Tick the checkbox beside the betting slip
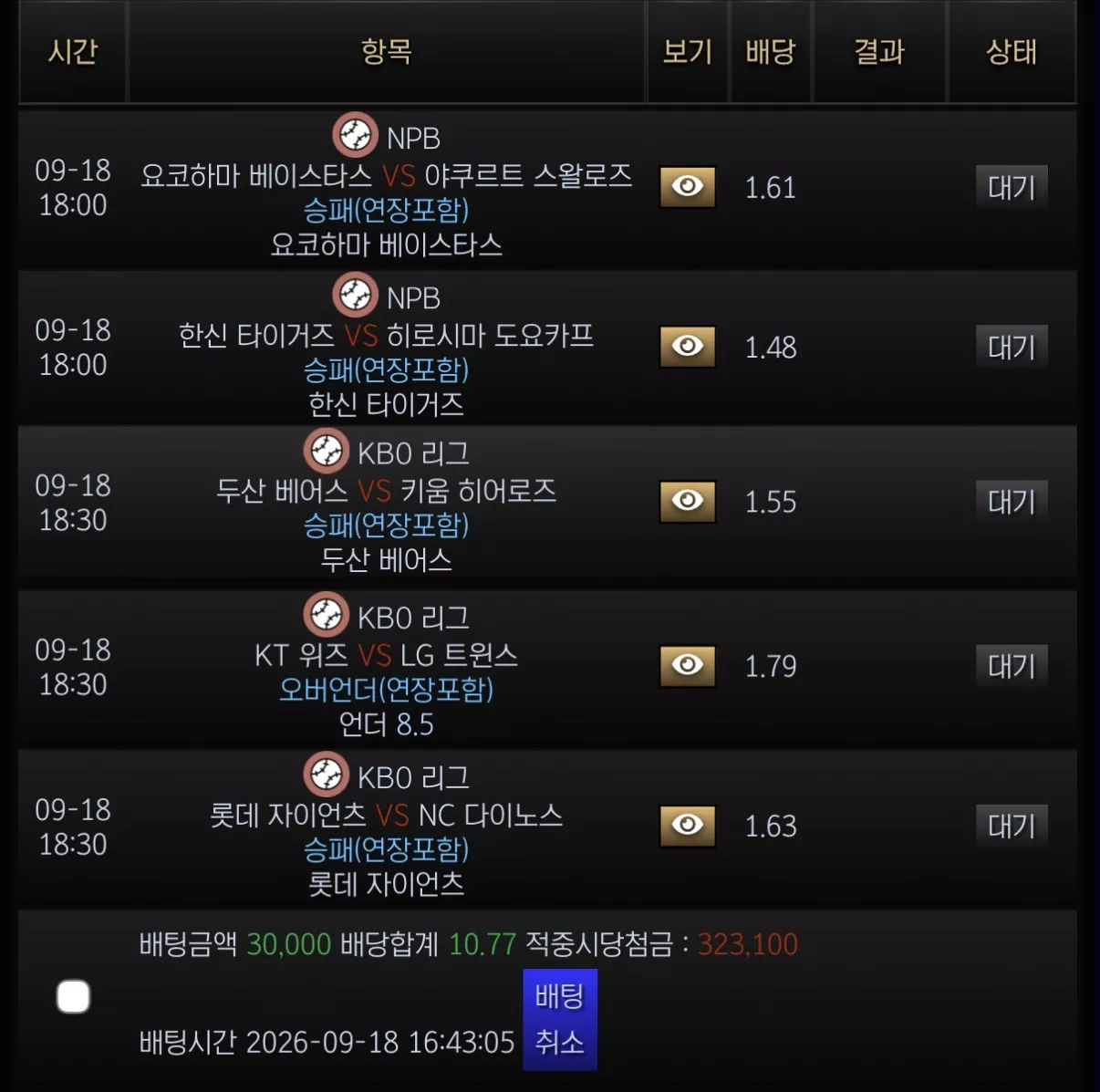Viewport: 1100px width, 1092px height. (73, 996)
